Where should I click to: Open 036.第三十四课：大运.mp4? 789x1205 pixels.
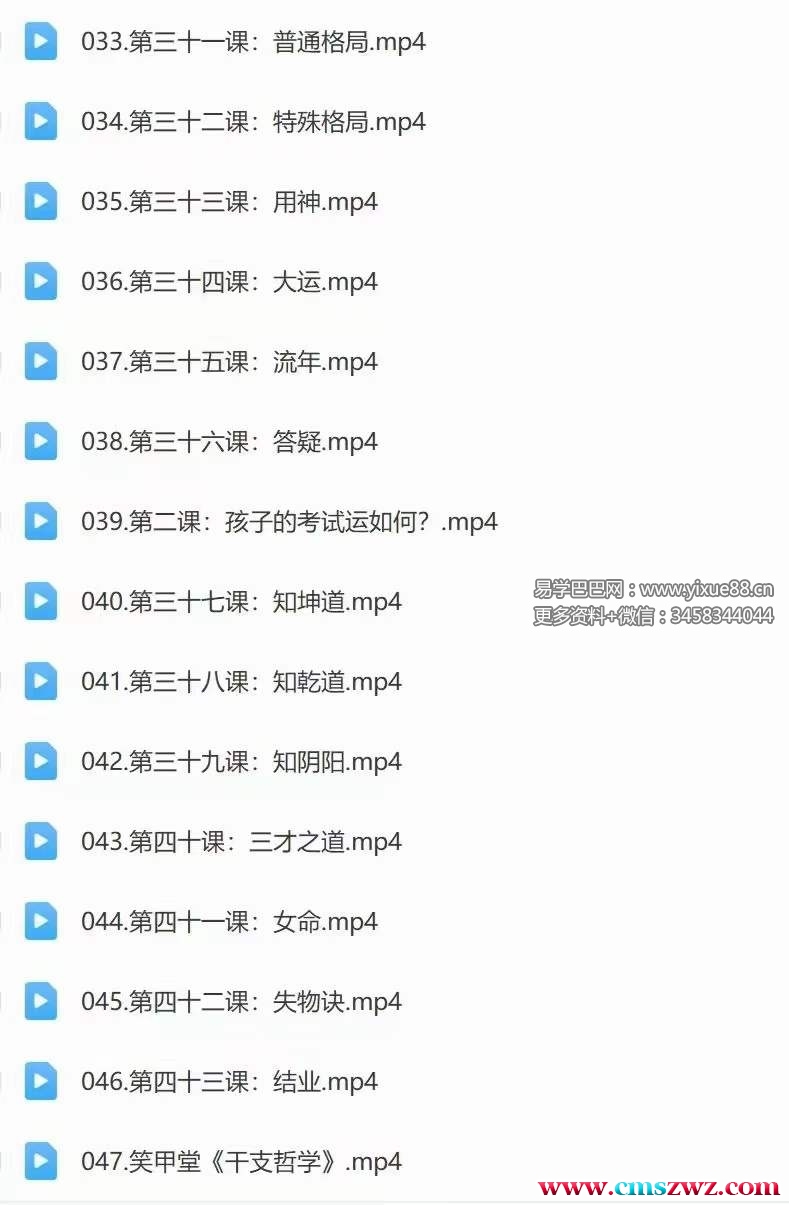(229, 283)
